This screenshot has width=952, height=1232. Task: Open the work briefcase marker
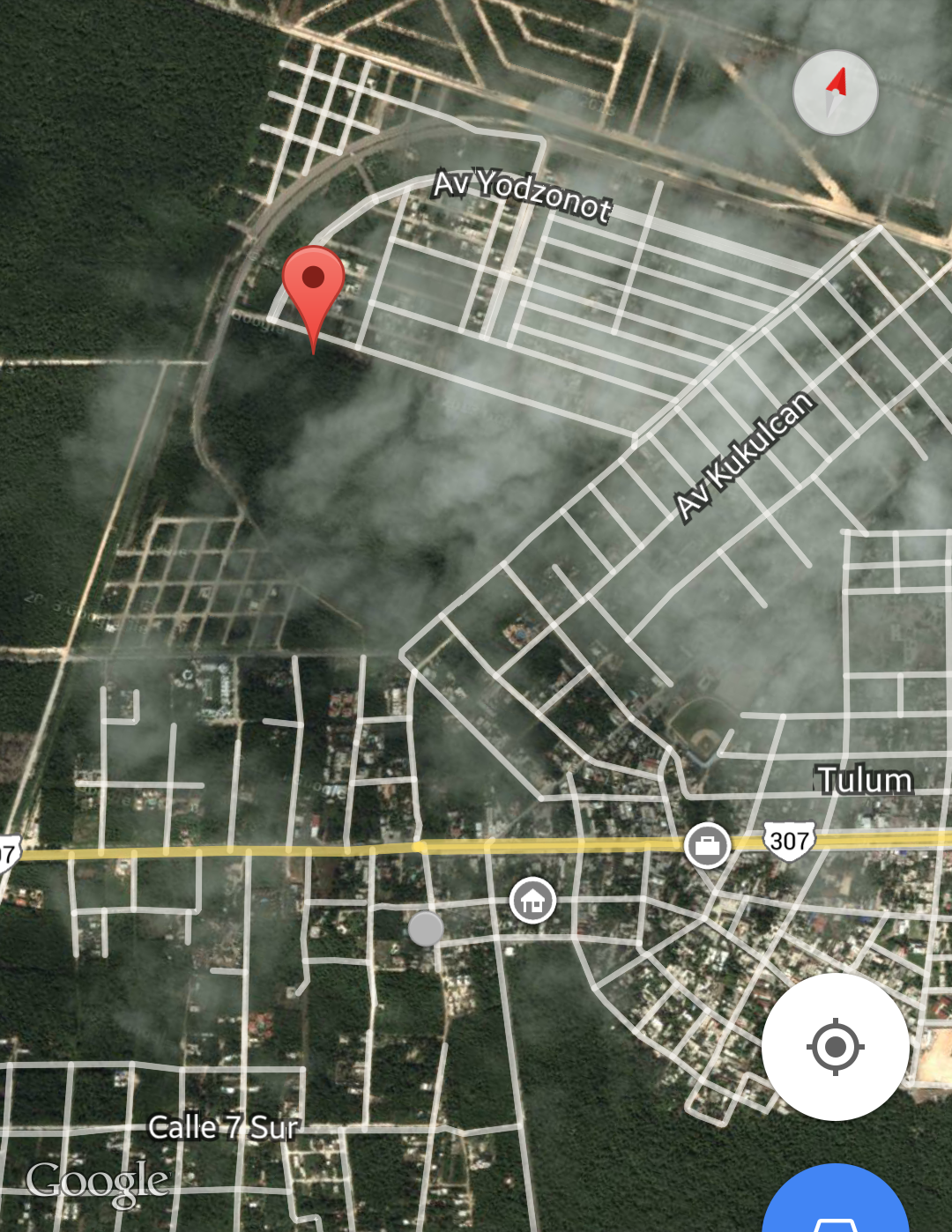pos(707,846)
